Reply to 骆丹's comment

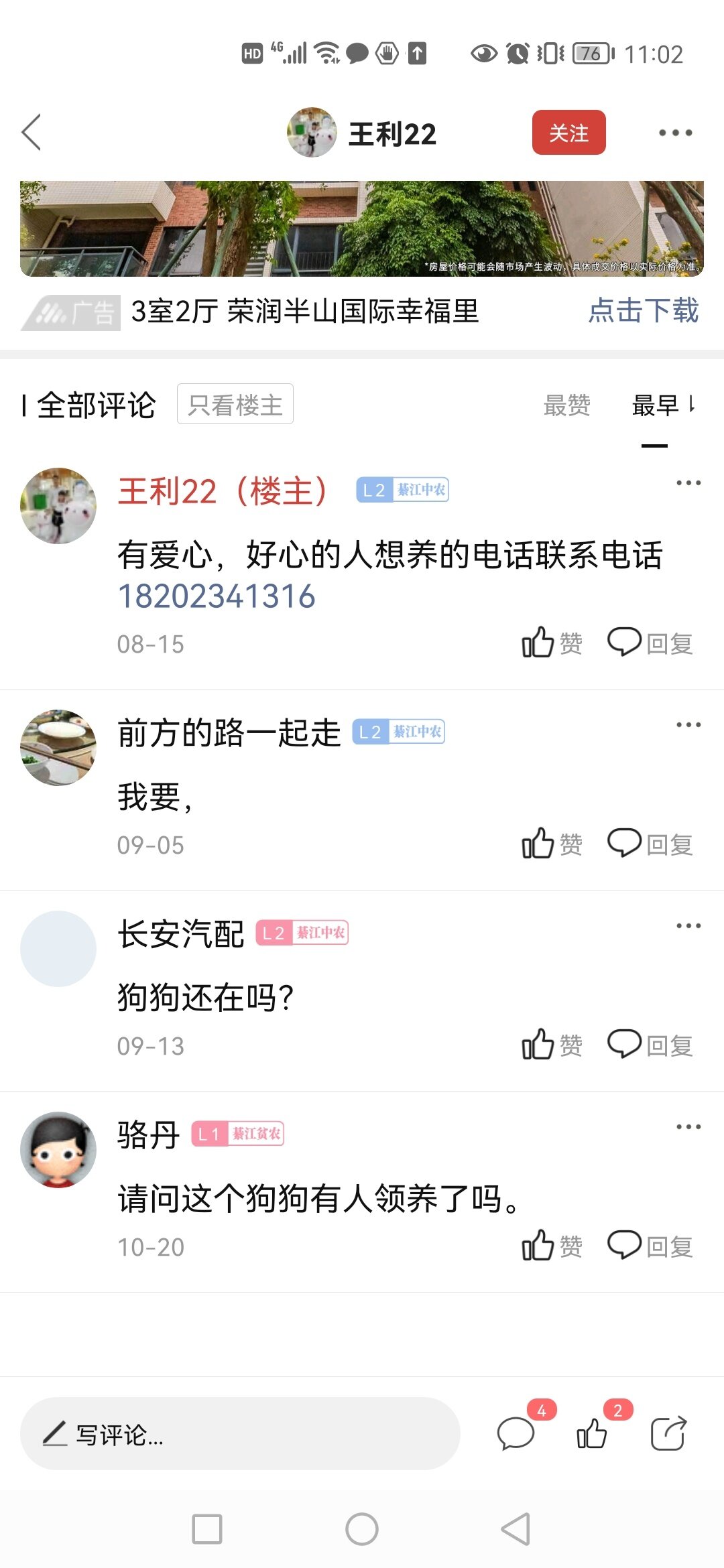[650, 1246]
